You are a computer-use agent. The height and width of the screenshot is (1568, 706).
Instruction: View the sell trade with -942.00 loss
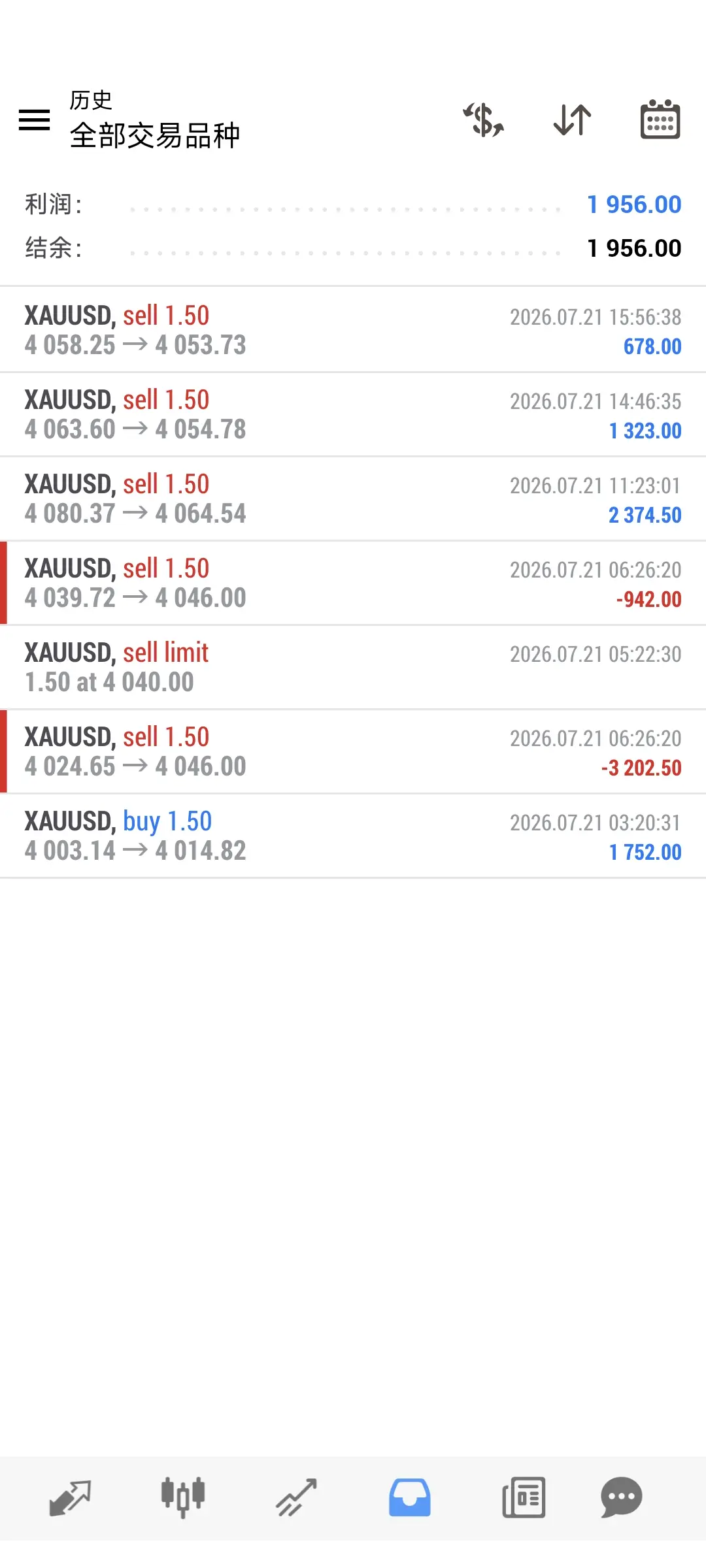pos(353,583)
